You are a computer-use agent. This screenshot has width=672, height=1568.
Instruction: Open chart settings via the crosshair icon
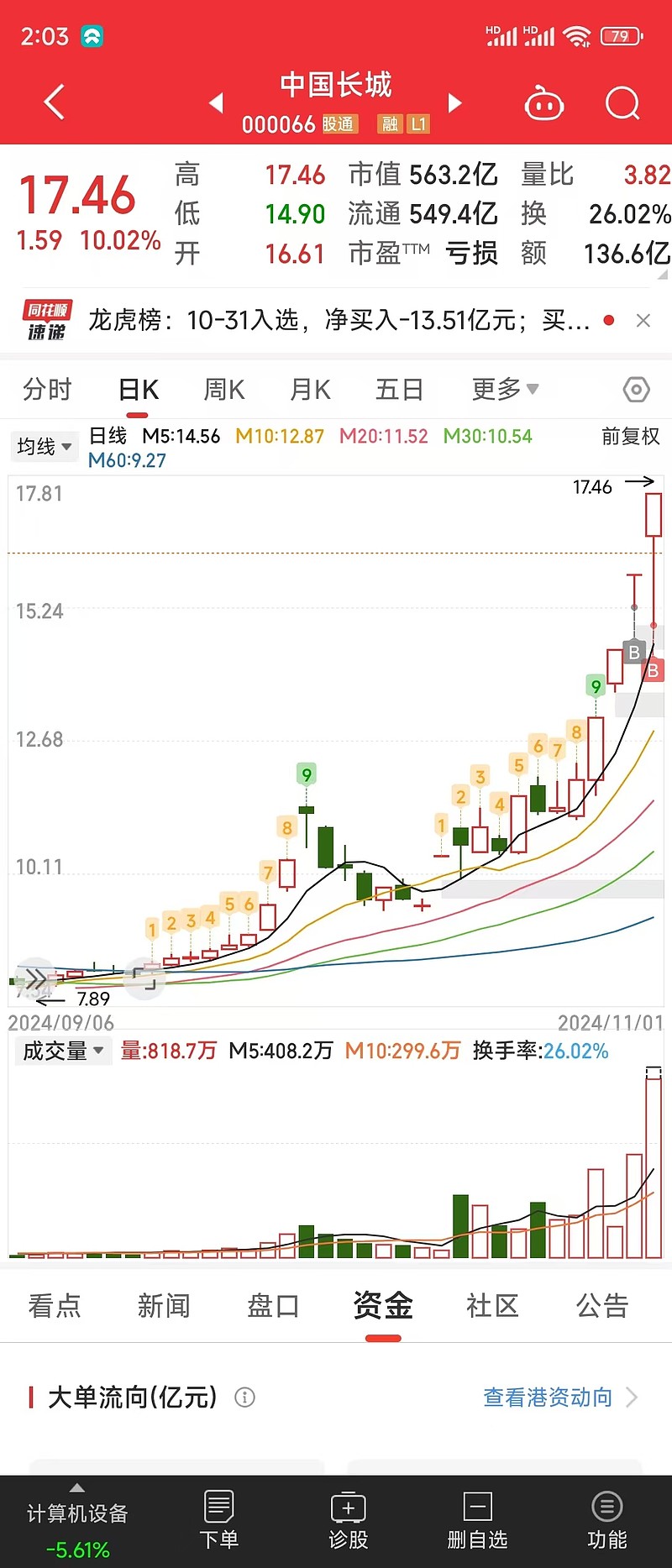(636, 390)
